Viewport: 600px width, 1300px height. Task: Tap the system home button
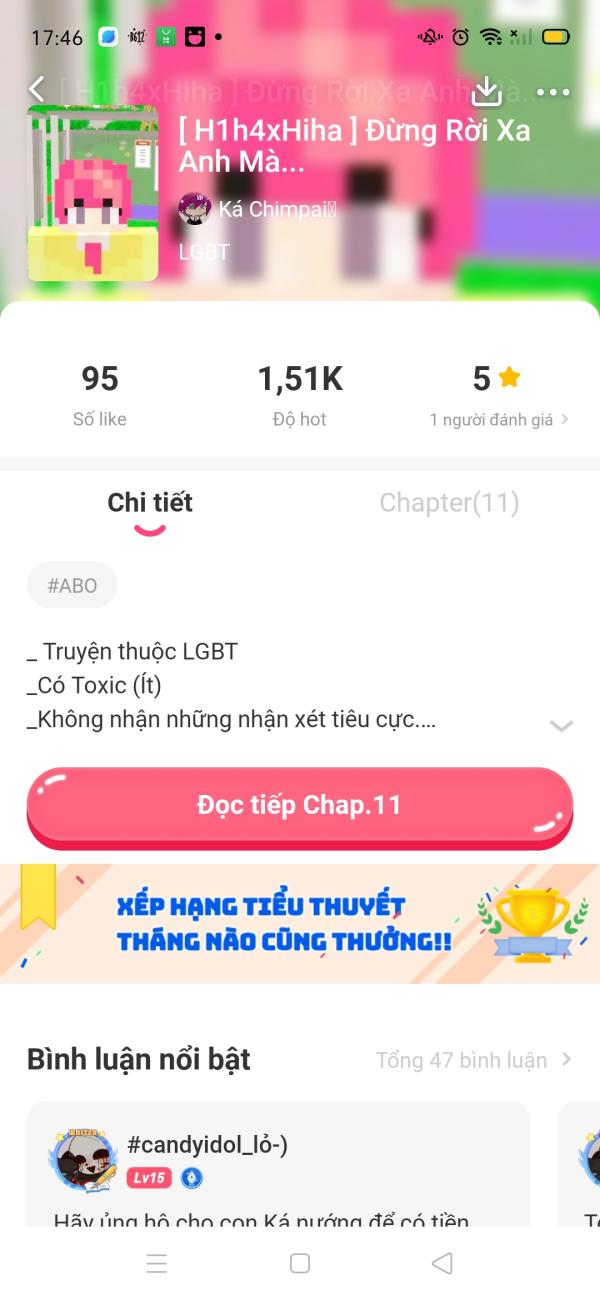pyautogui.click(x=300, y=1263)
